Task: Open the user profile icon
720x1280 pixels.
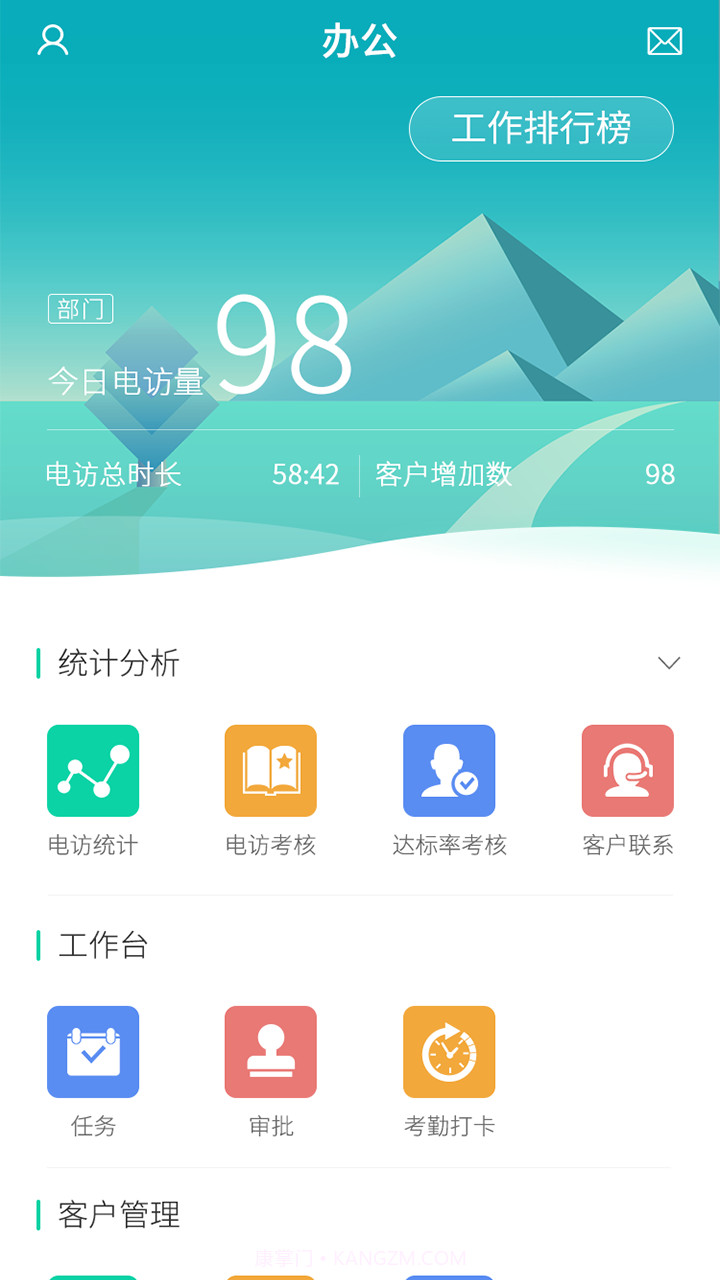Action: click(x=53, y=40)
